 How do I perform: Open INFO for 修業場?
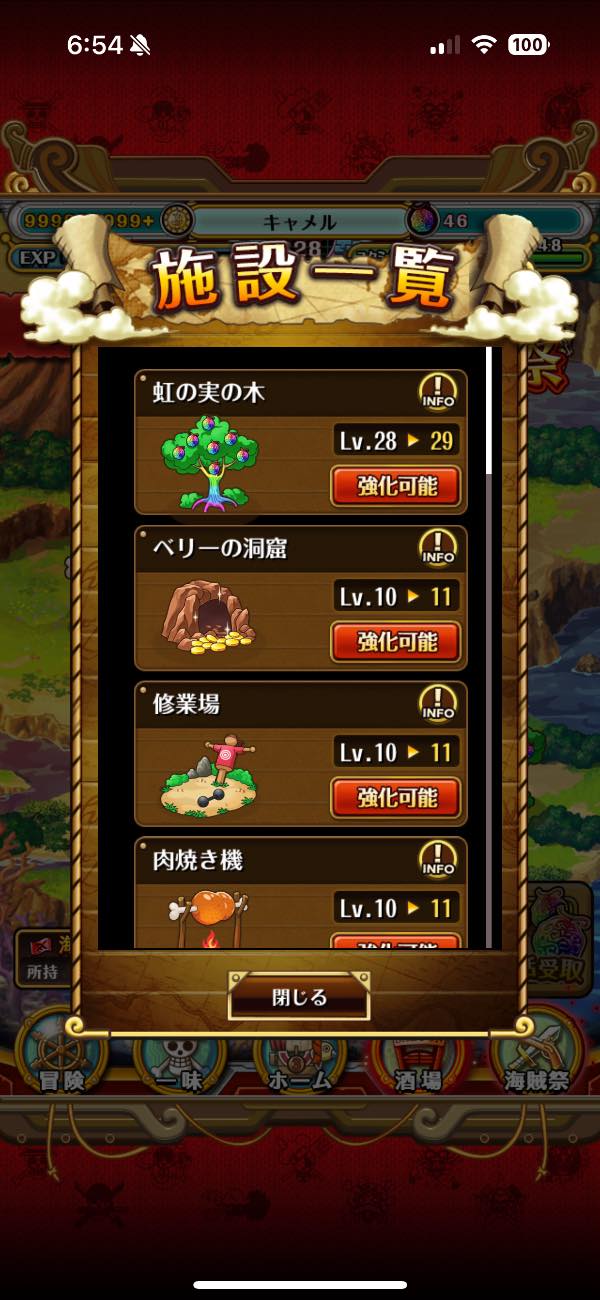coord(437,702)
